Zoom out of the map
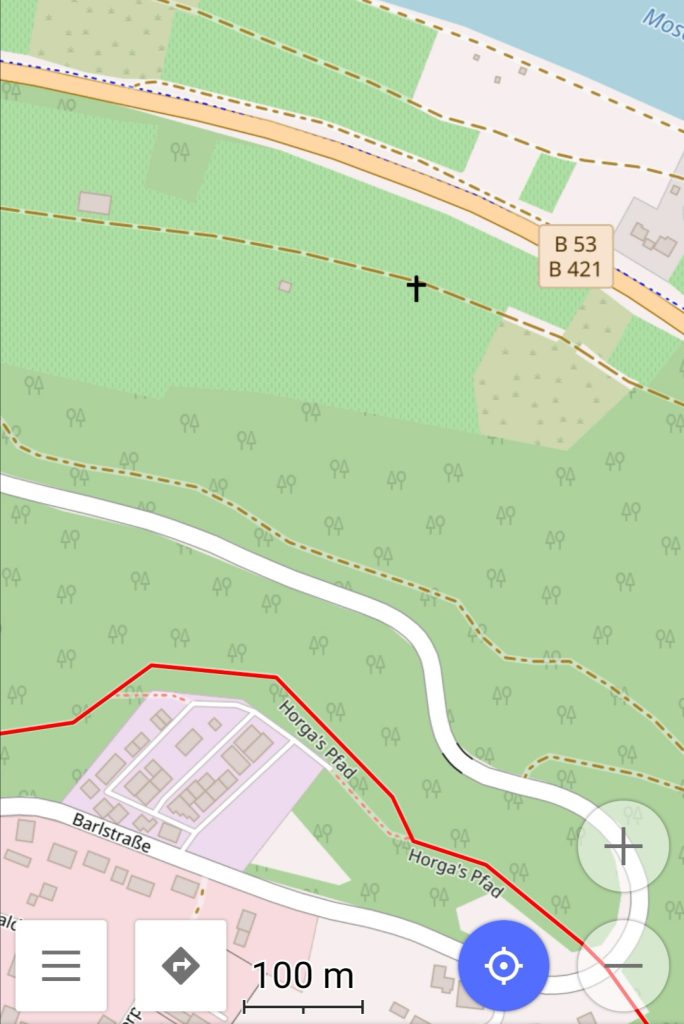 tap(623, 966)
